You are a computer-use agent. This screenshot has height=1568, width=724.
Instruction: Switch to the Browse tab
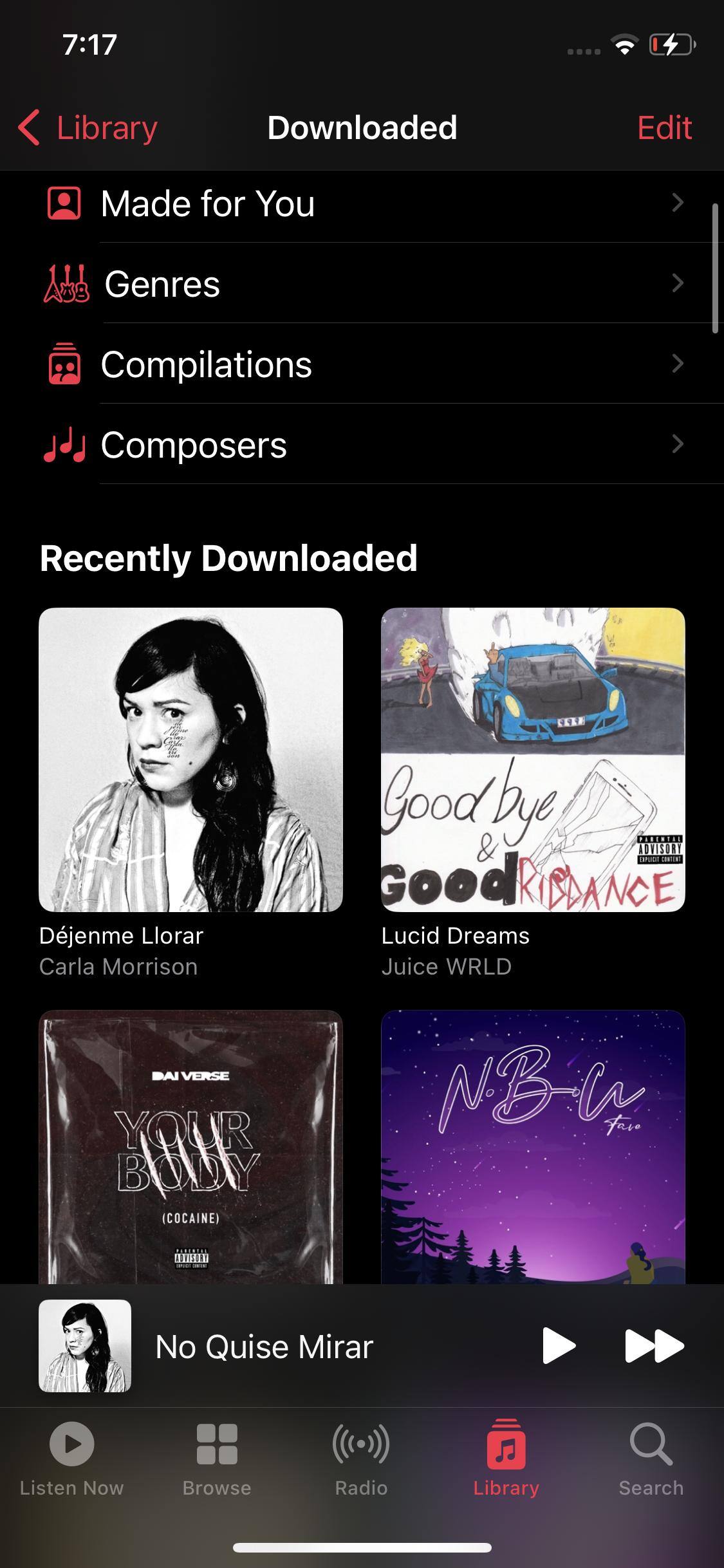coord(217,1459)
